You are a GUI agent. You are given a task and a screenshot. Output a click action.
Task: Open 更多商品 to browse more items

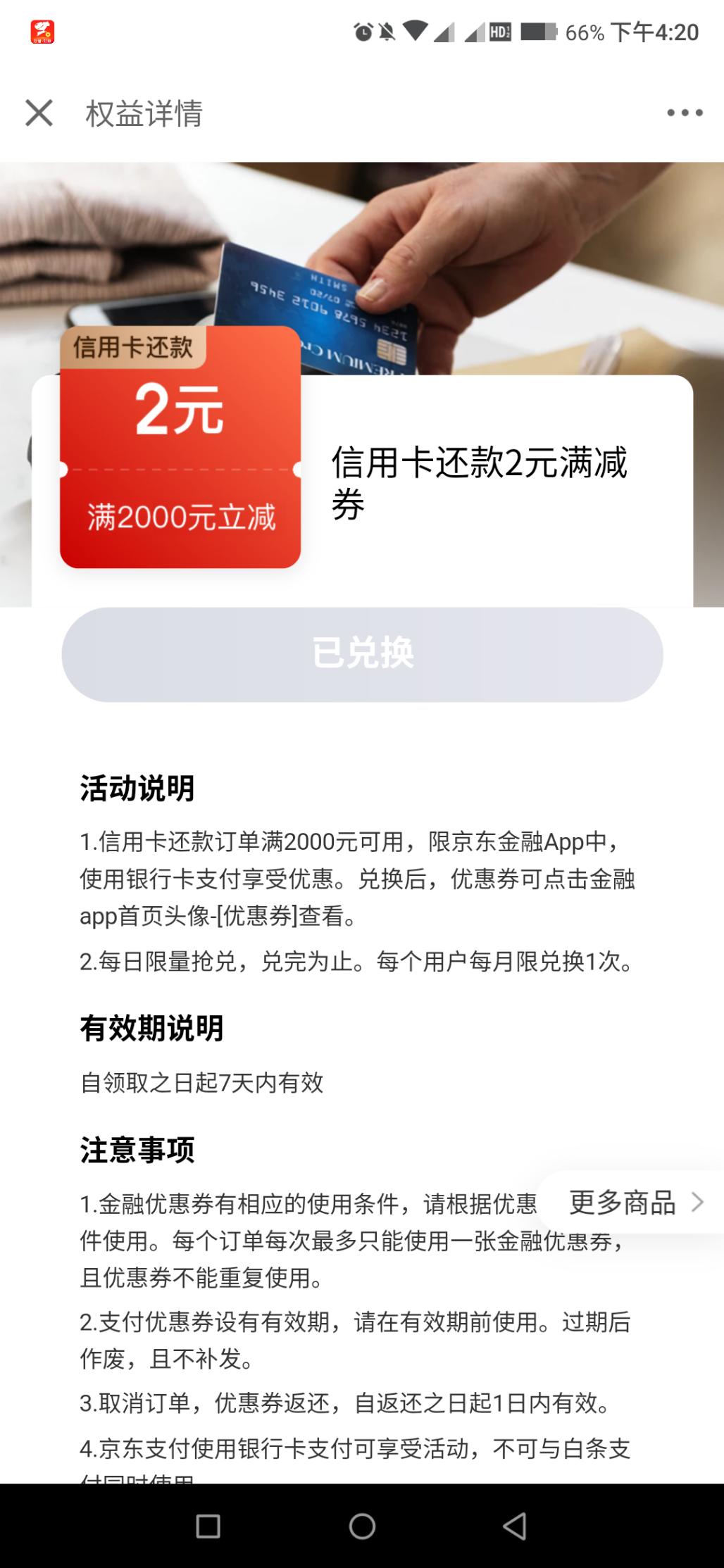[x=634, y=1203]
